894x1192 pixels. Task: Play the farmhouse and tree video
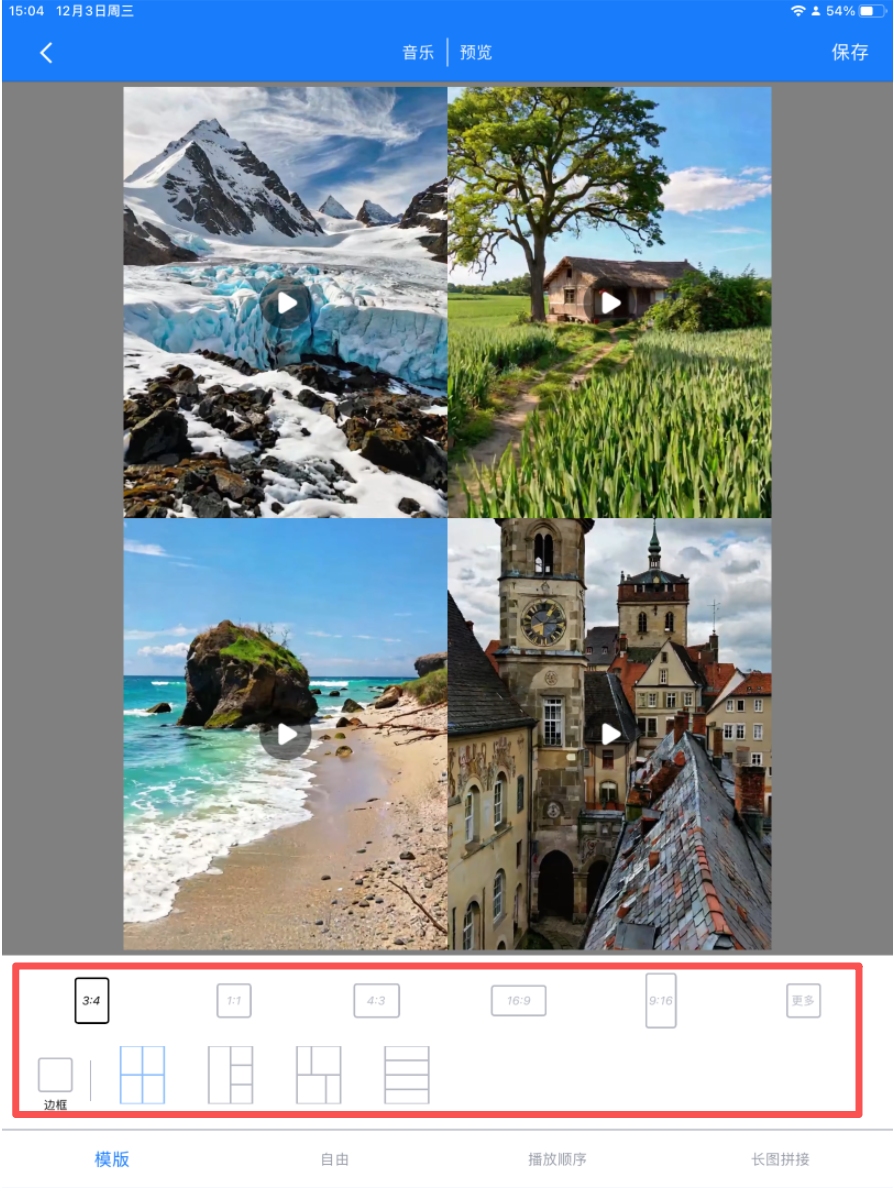610,303
